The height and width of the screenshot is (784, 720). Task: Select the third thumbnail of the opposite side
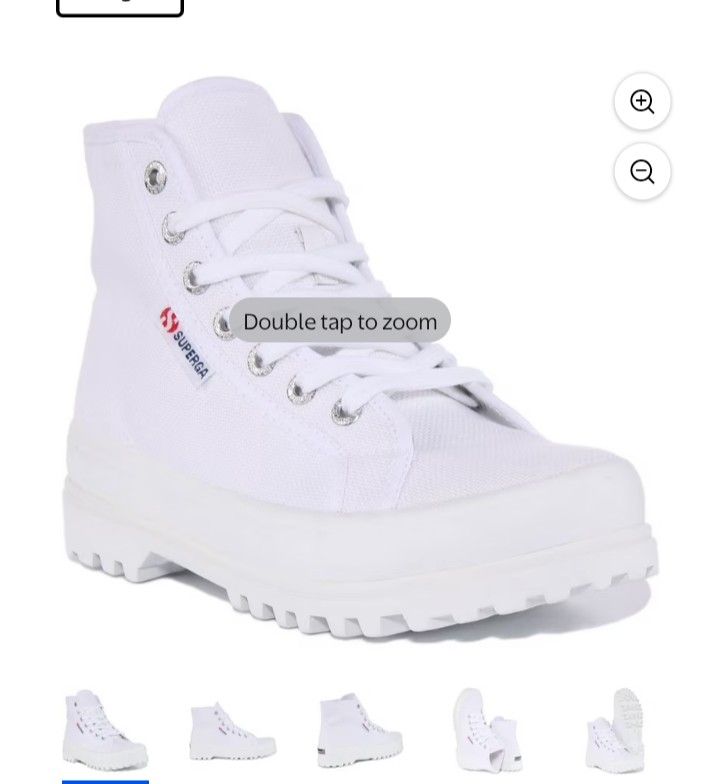[x=360, y=730]
